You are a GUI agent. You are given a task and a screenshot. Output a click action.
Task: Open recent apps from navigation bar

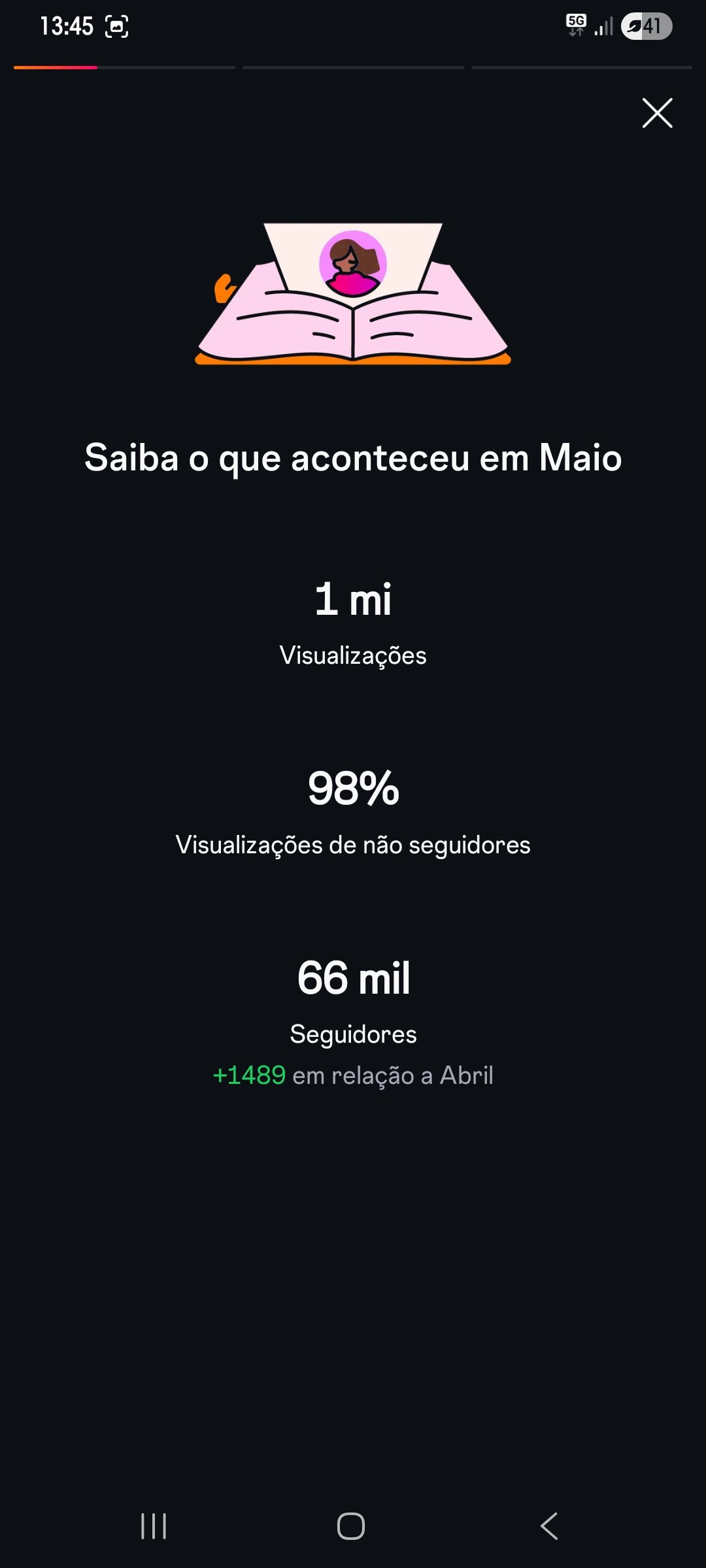154,1526
